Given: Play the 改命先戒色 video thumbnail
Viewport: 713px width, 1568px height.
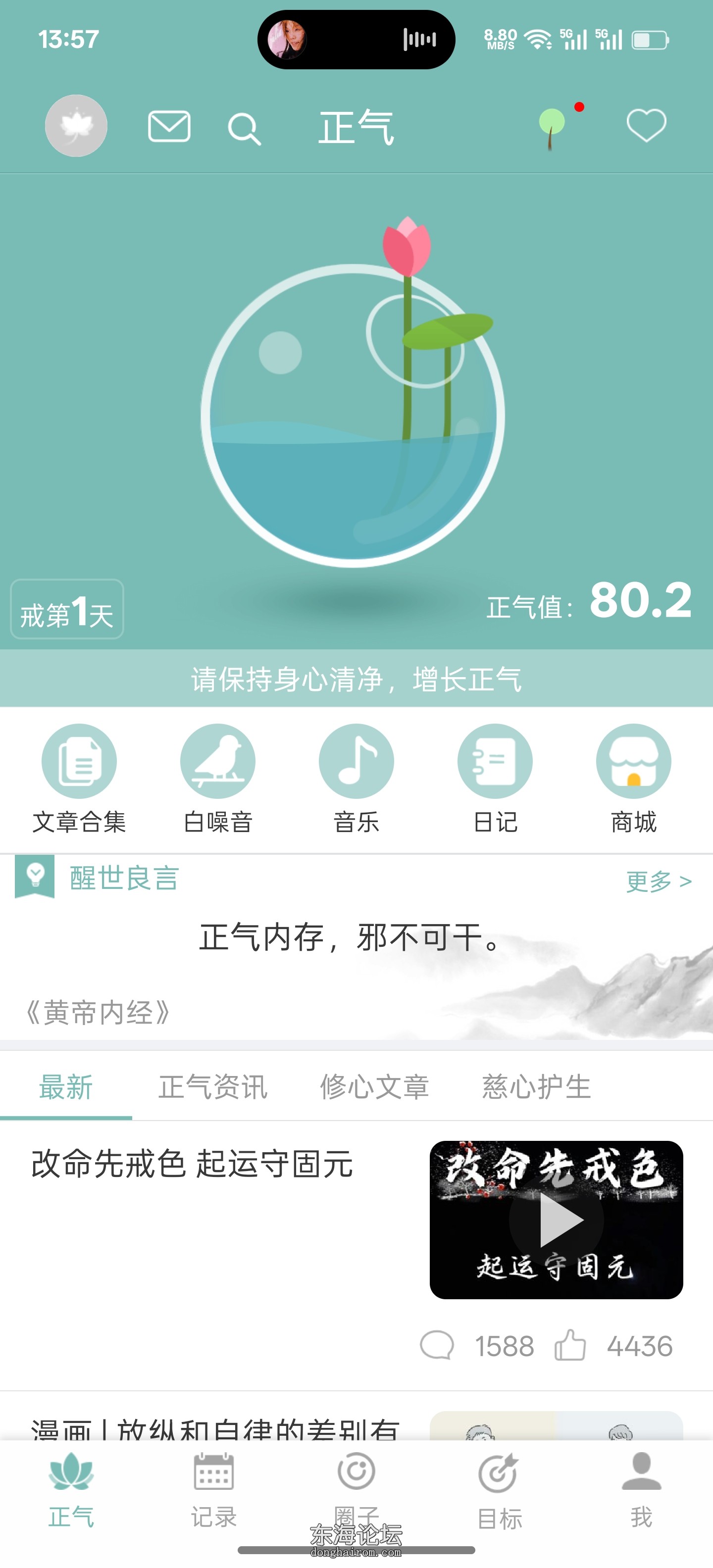Looking at the screenshot, I should (x=556, y=1220).
